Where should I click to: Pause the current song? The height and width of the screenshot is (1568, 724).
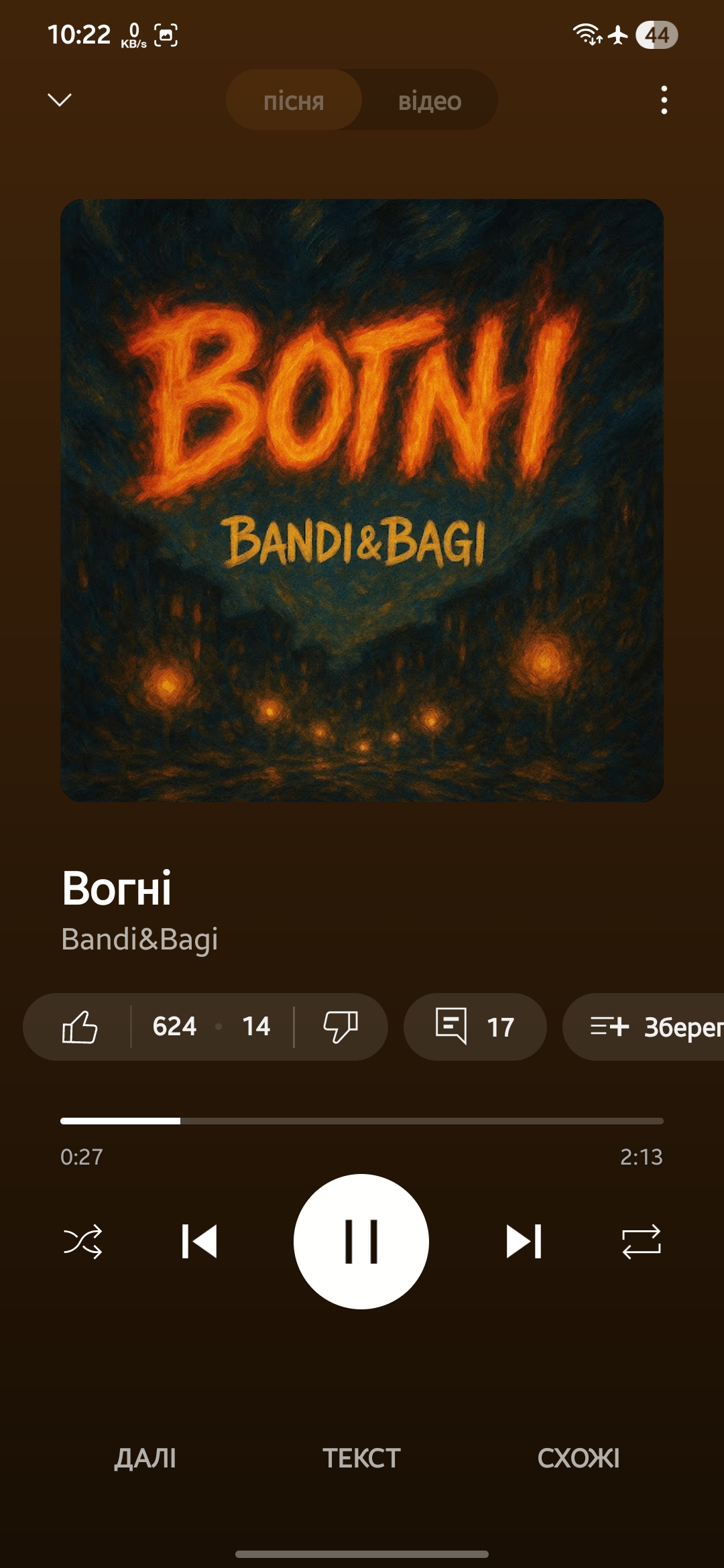(x=361, y=1242)
